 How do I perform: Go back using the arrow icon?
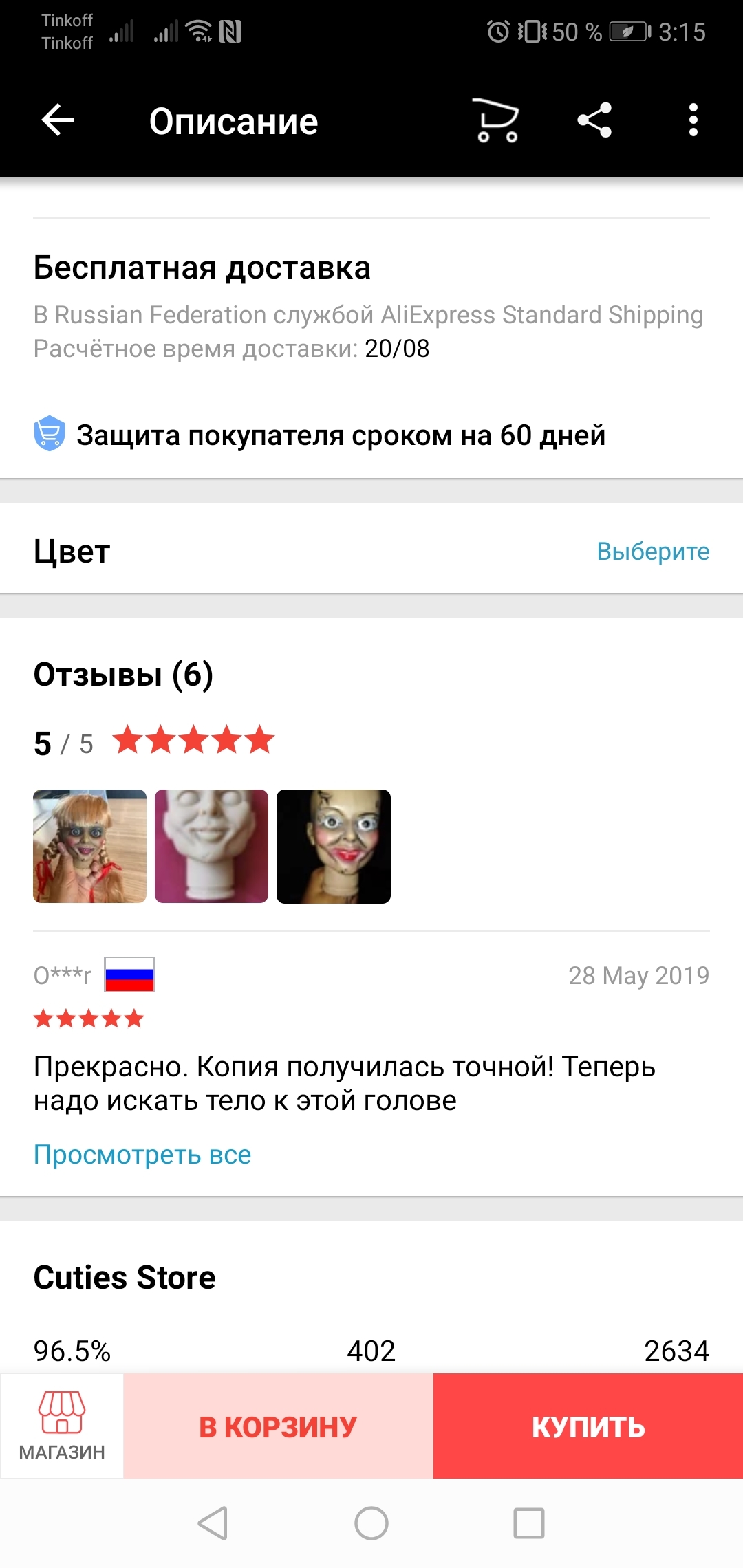tap(58, 121)
